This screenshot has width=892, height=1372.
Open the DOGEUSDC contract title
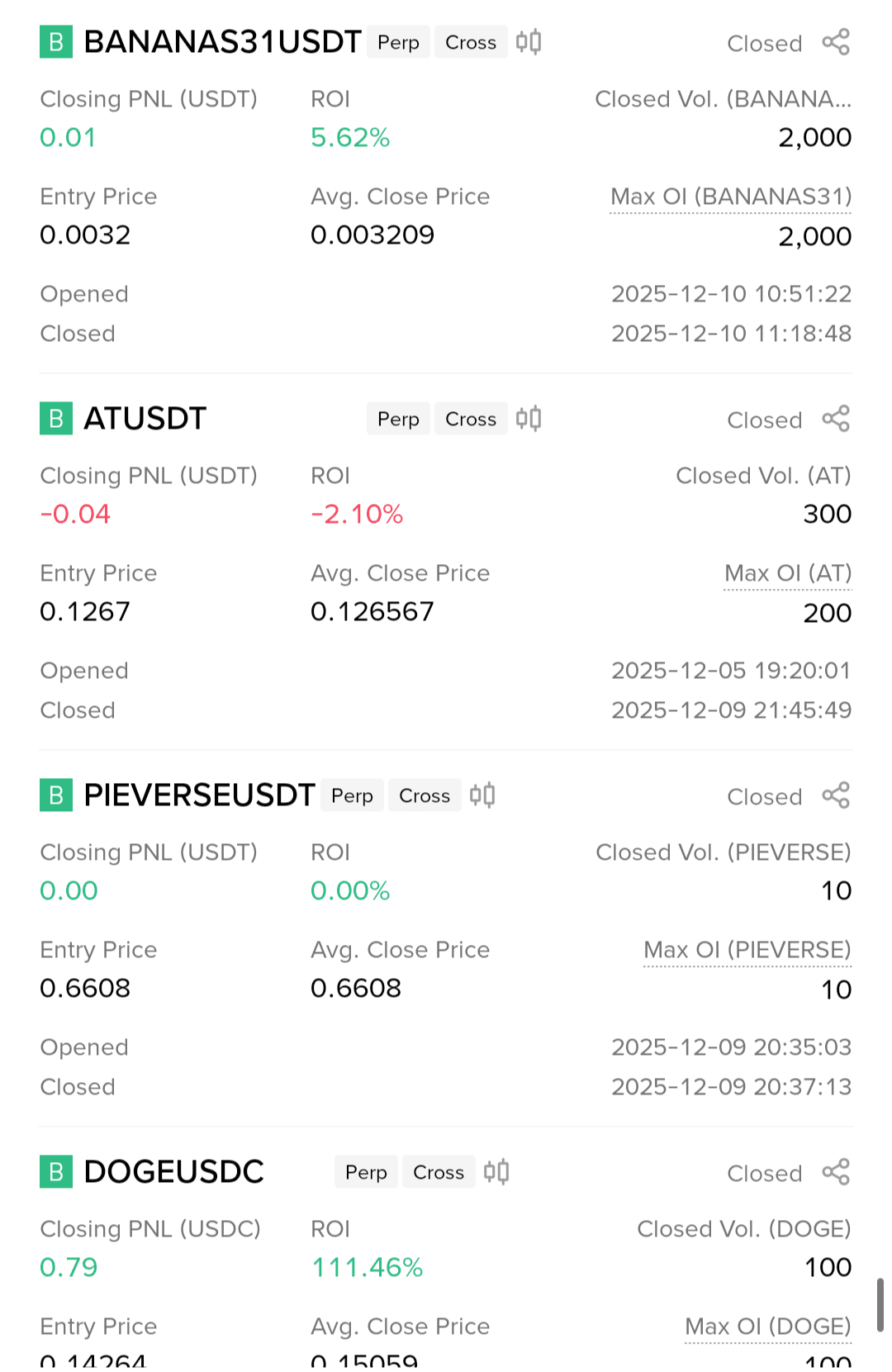point(173,1172)
